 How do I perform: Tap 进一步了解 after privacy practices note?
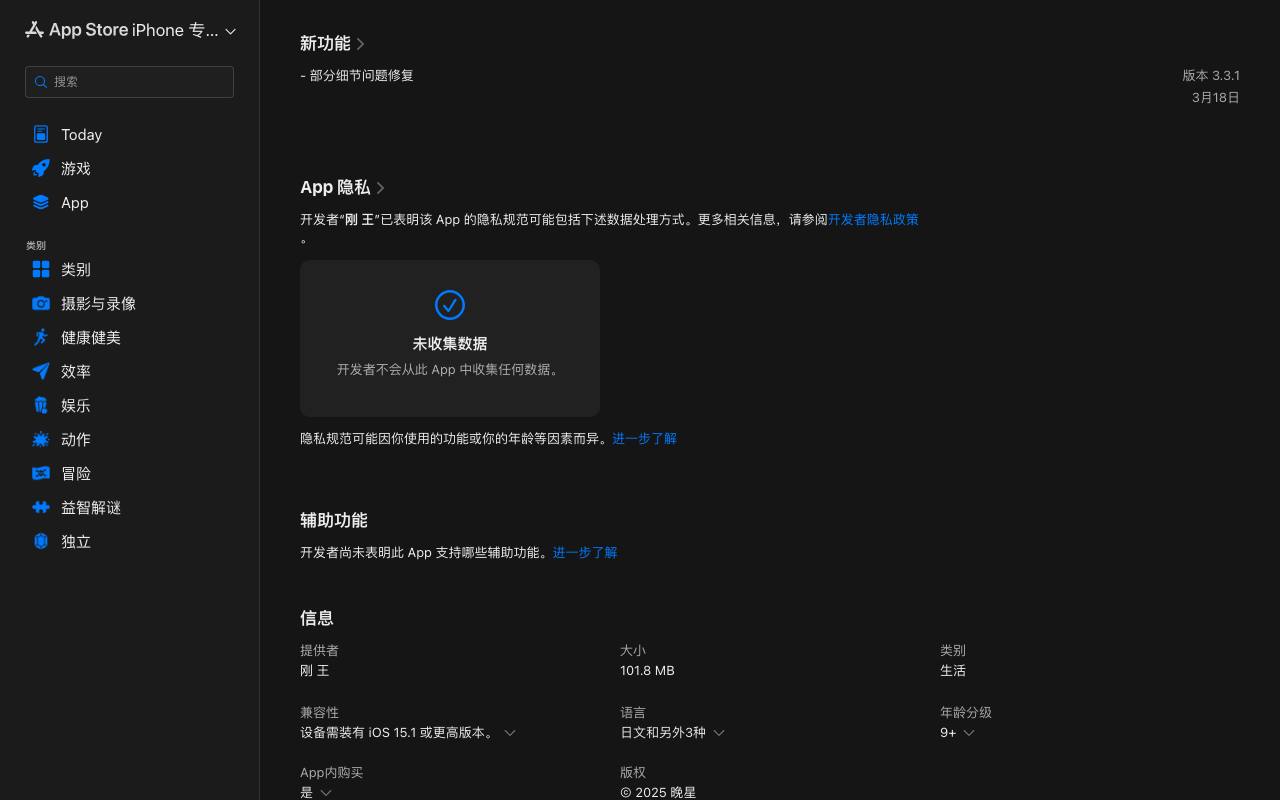(644, 439)
